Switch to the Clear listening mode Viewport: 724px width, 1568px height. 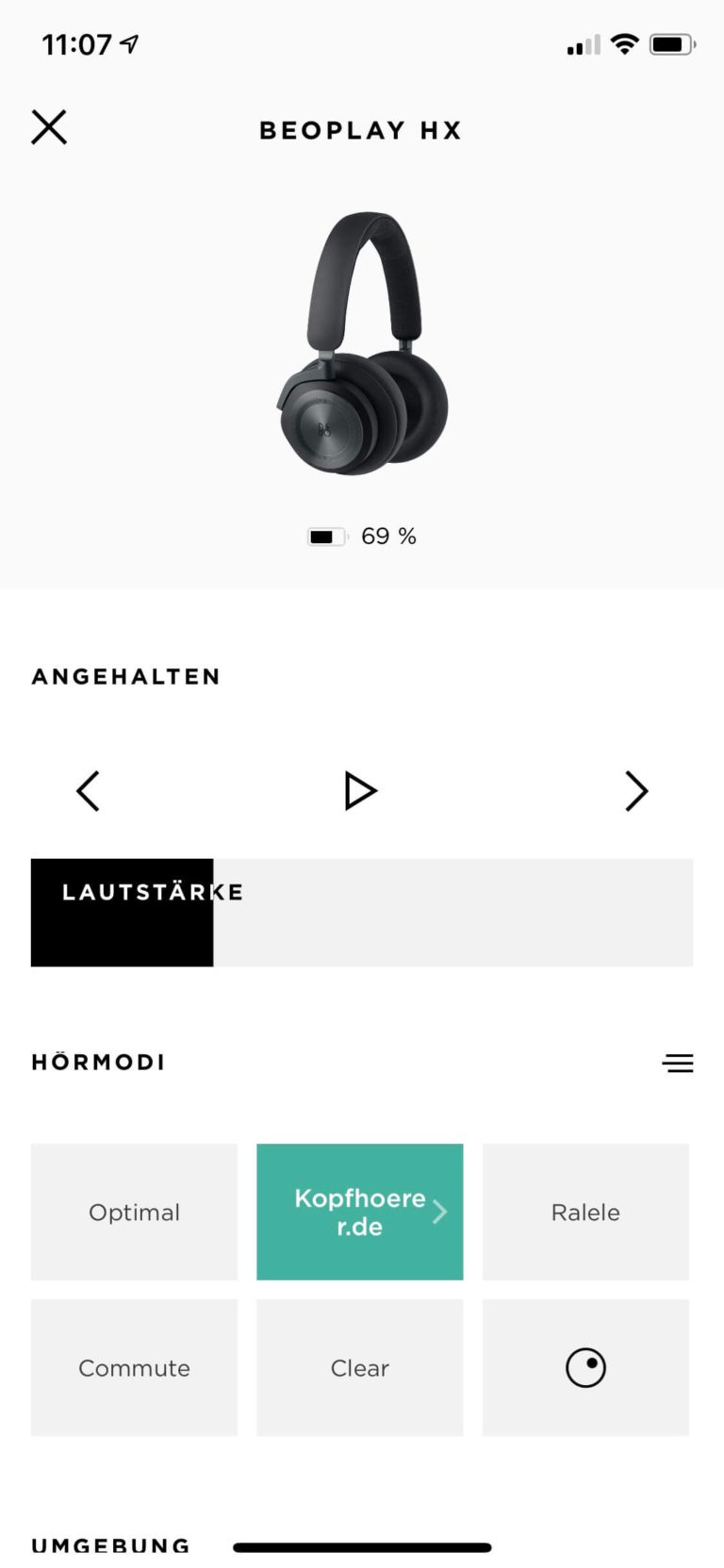tap(359, 1367)
